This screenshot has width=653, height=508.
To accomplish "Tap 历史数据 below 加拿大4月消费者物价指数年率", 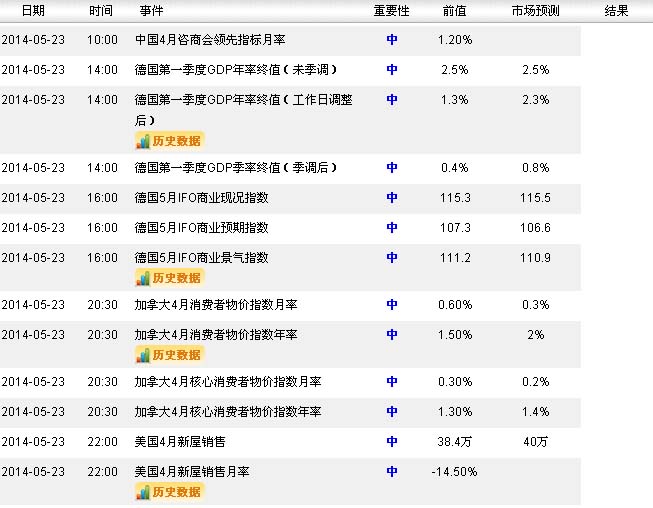I will (169, 354).
